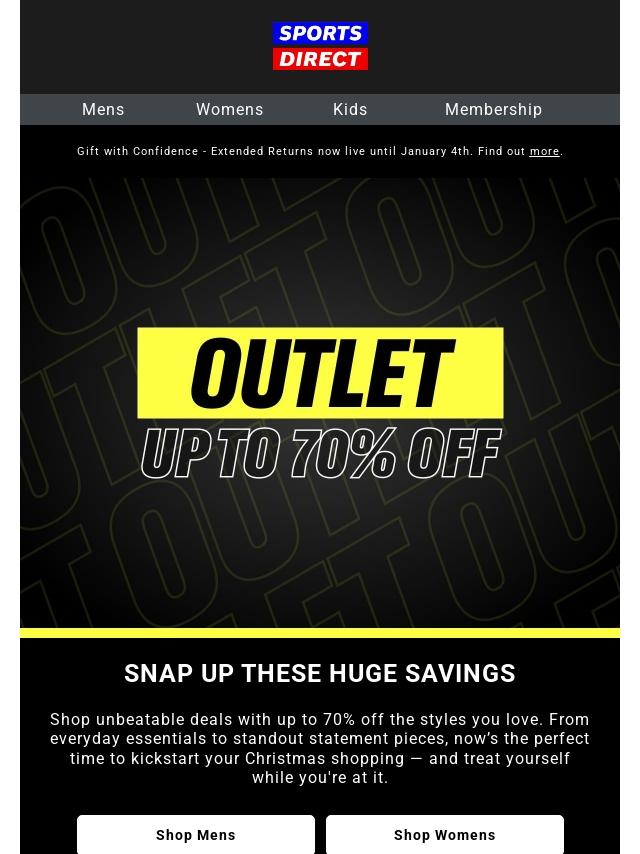Open the Outlet 70% off banner

click(320, 405)
